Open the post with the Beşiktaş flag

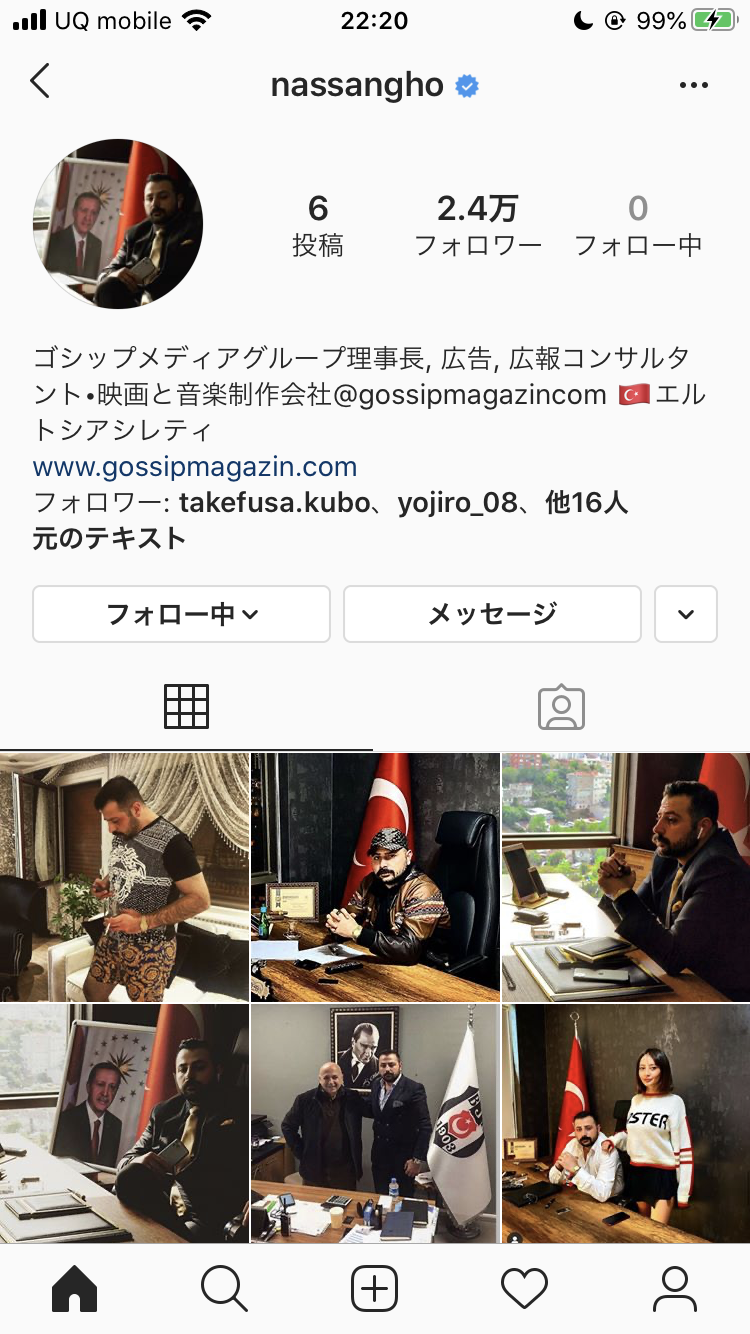[x=375, y=1124]
